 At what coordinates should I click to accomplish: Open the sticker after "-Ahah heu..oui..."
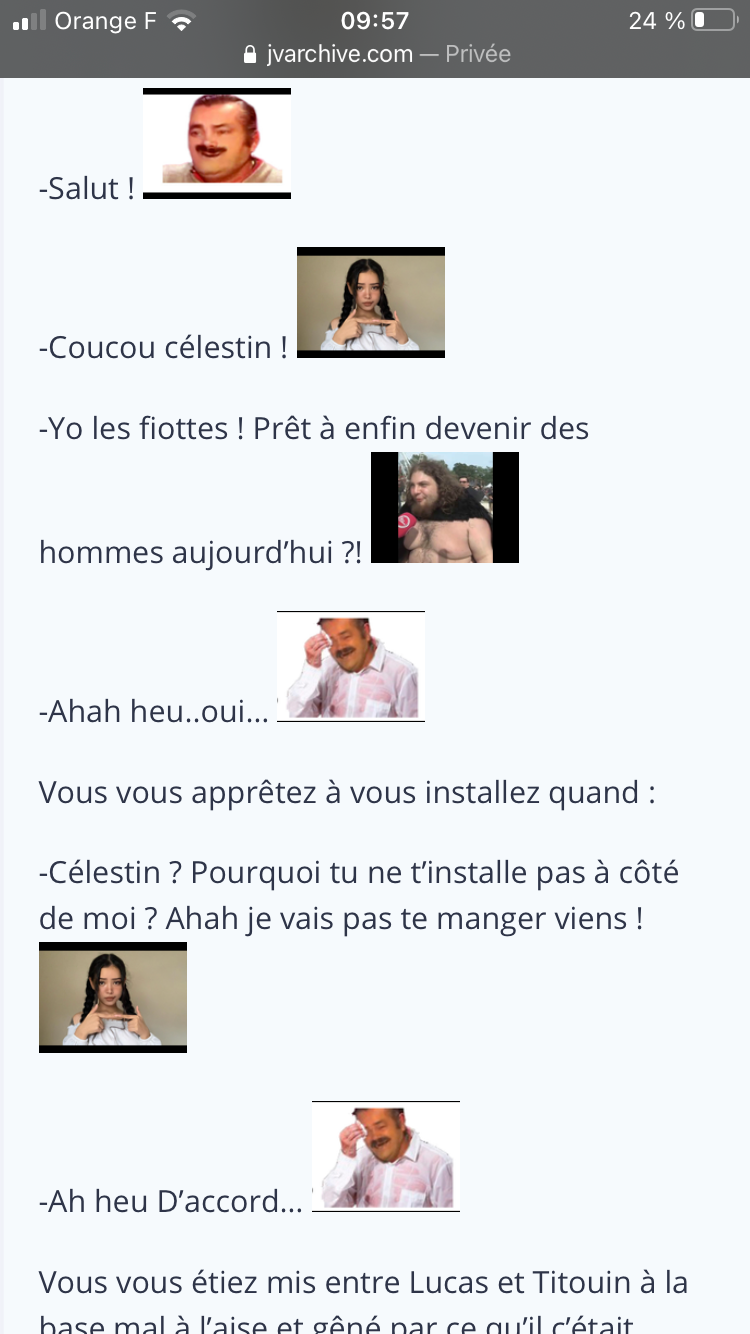[x=351, y=666]
